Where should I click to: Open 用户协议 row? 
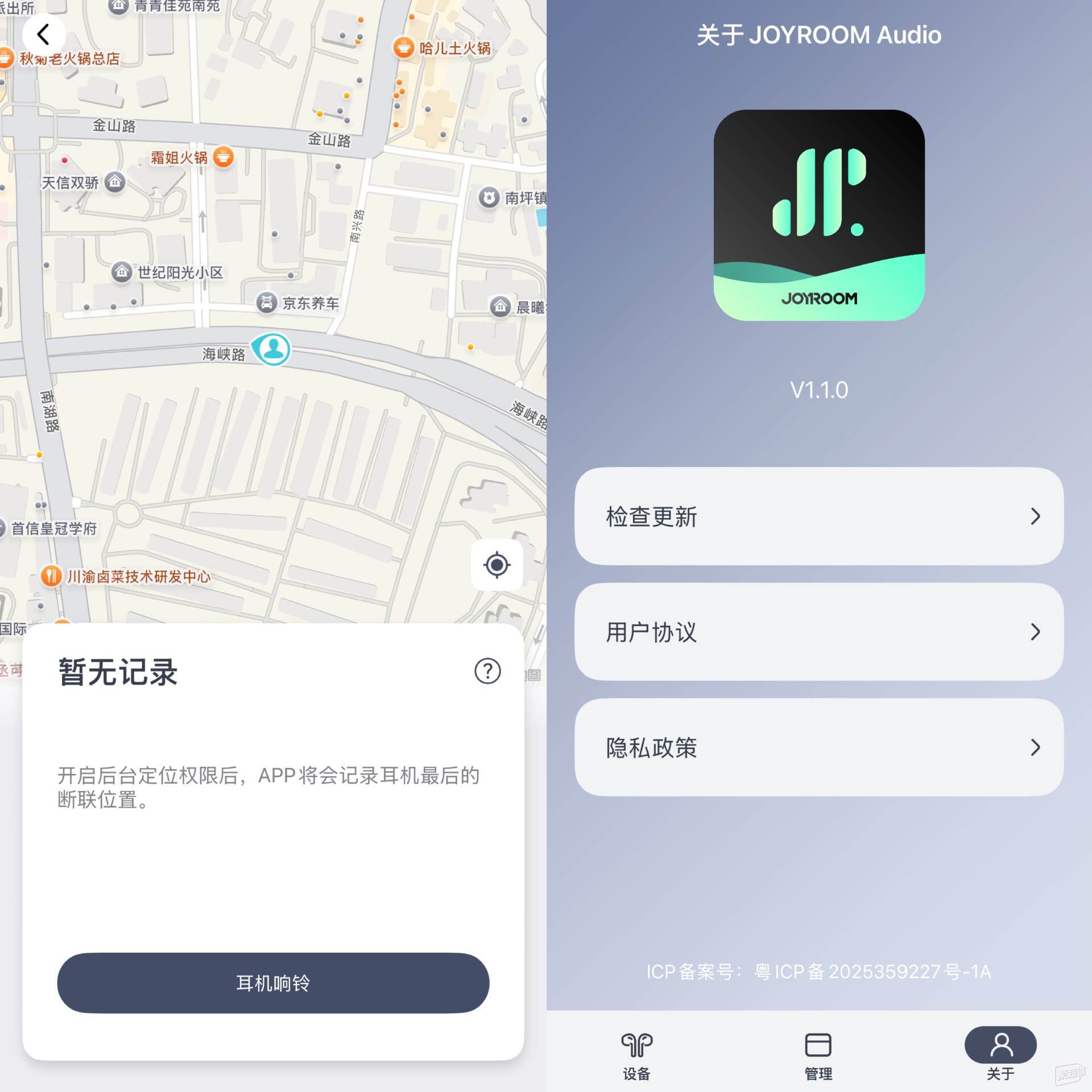(x=818, y=632)
